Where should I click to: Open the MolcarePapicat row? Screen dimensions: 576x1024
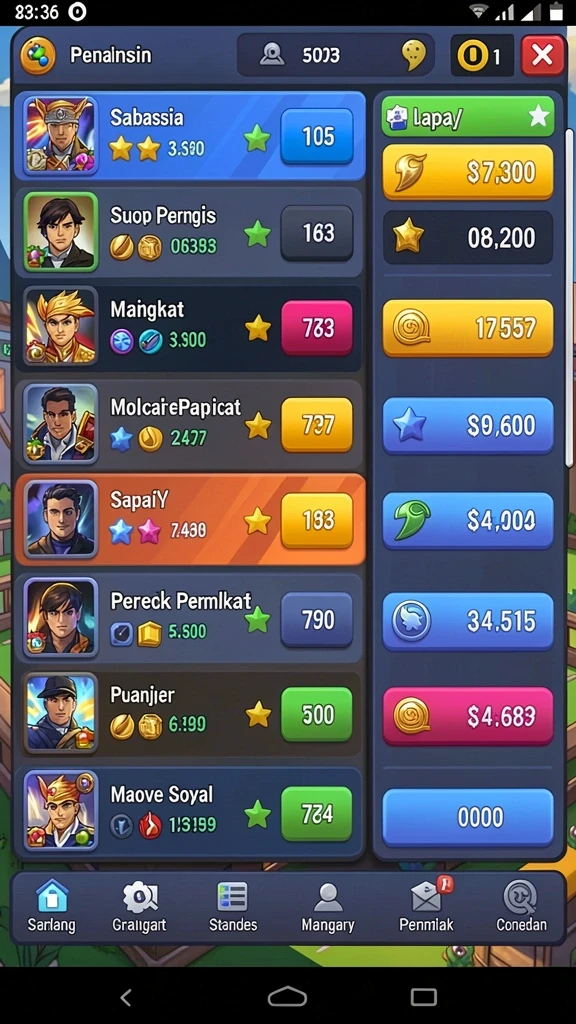(x=189, y=424)
